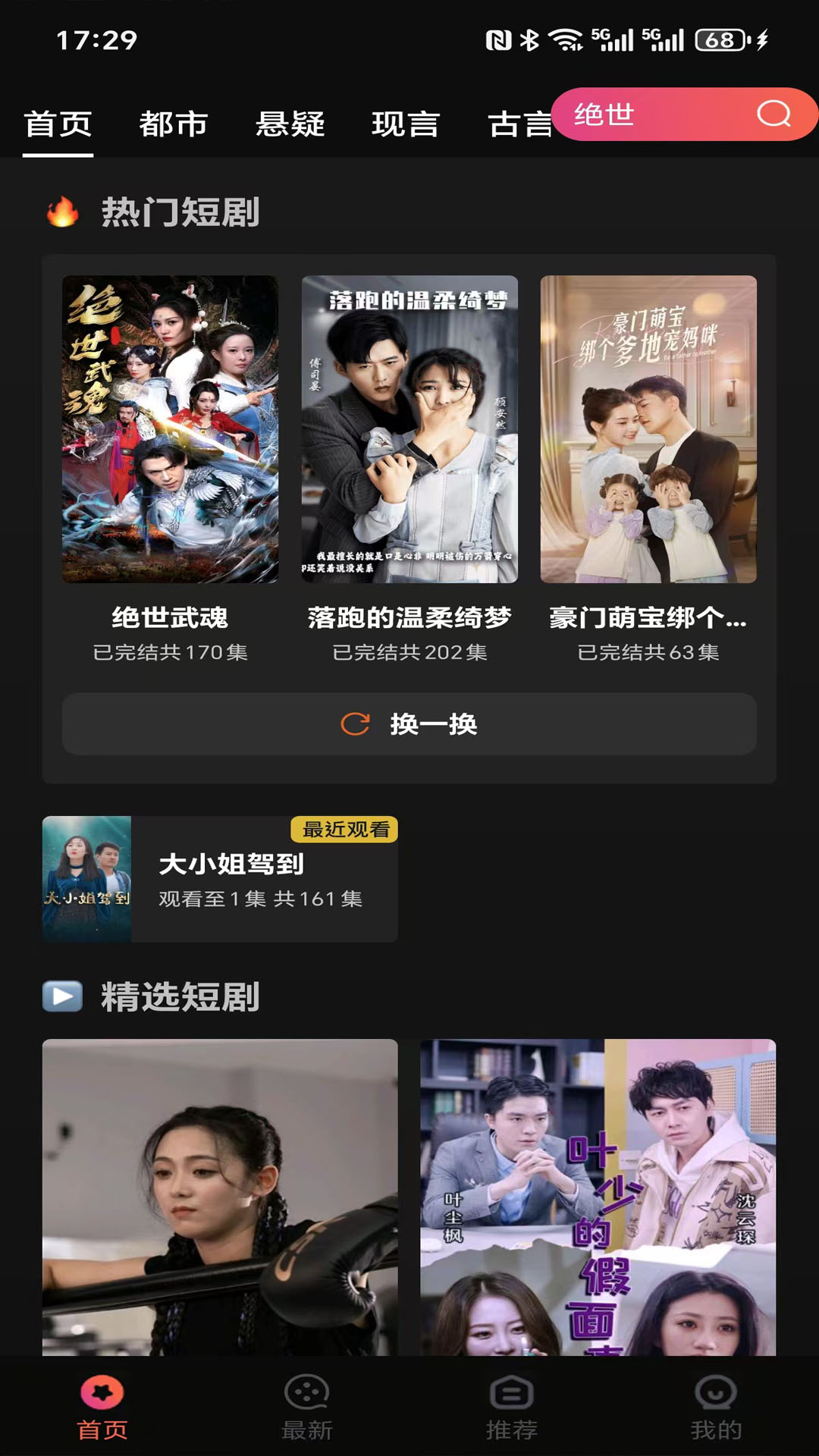Open the drama 落跑的温柔绮梦
This screenshot has height=1456, width=819.
[409, 429]
